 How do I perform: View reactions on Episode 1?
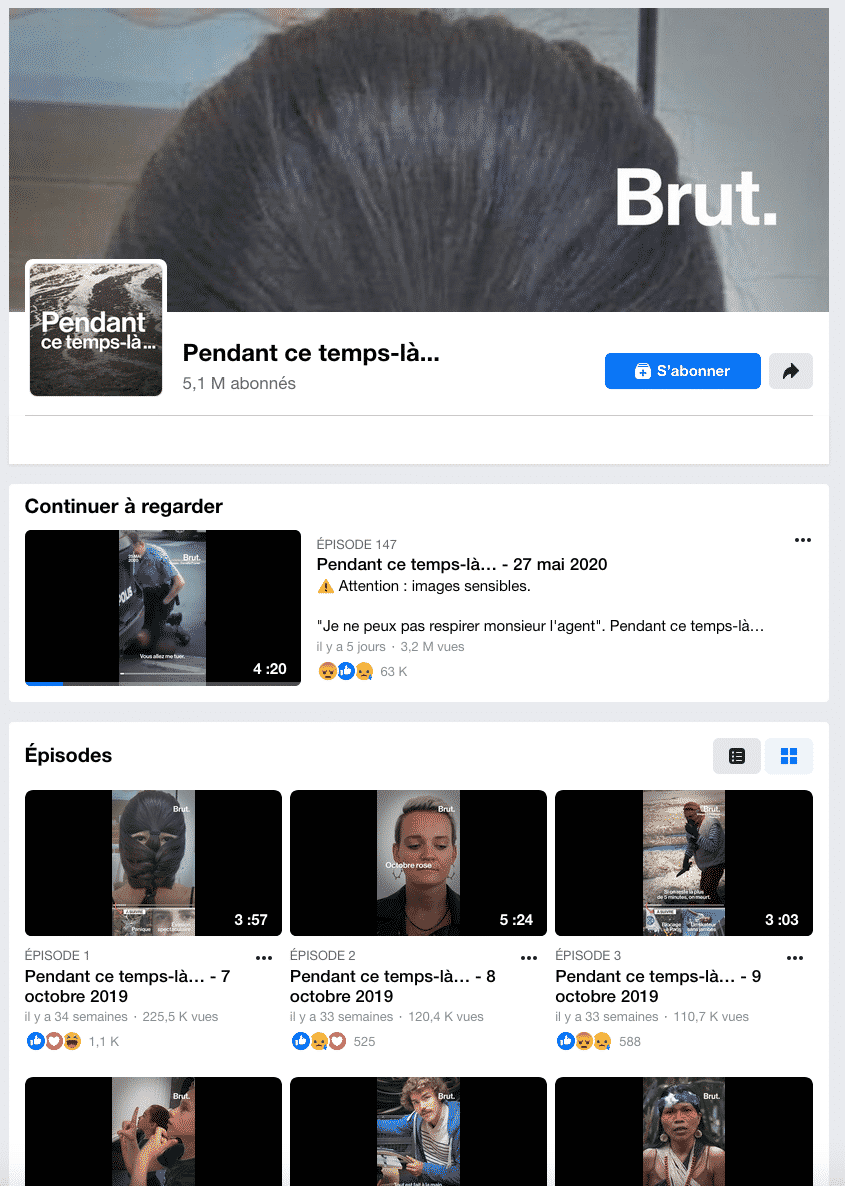73,1042
